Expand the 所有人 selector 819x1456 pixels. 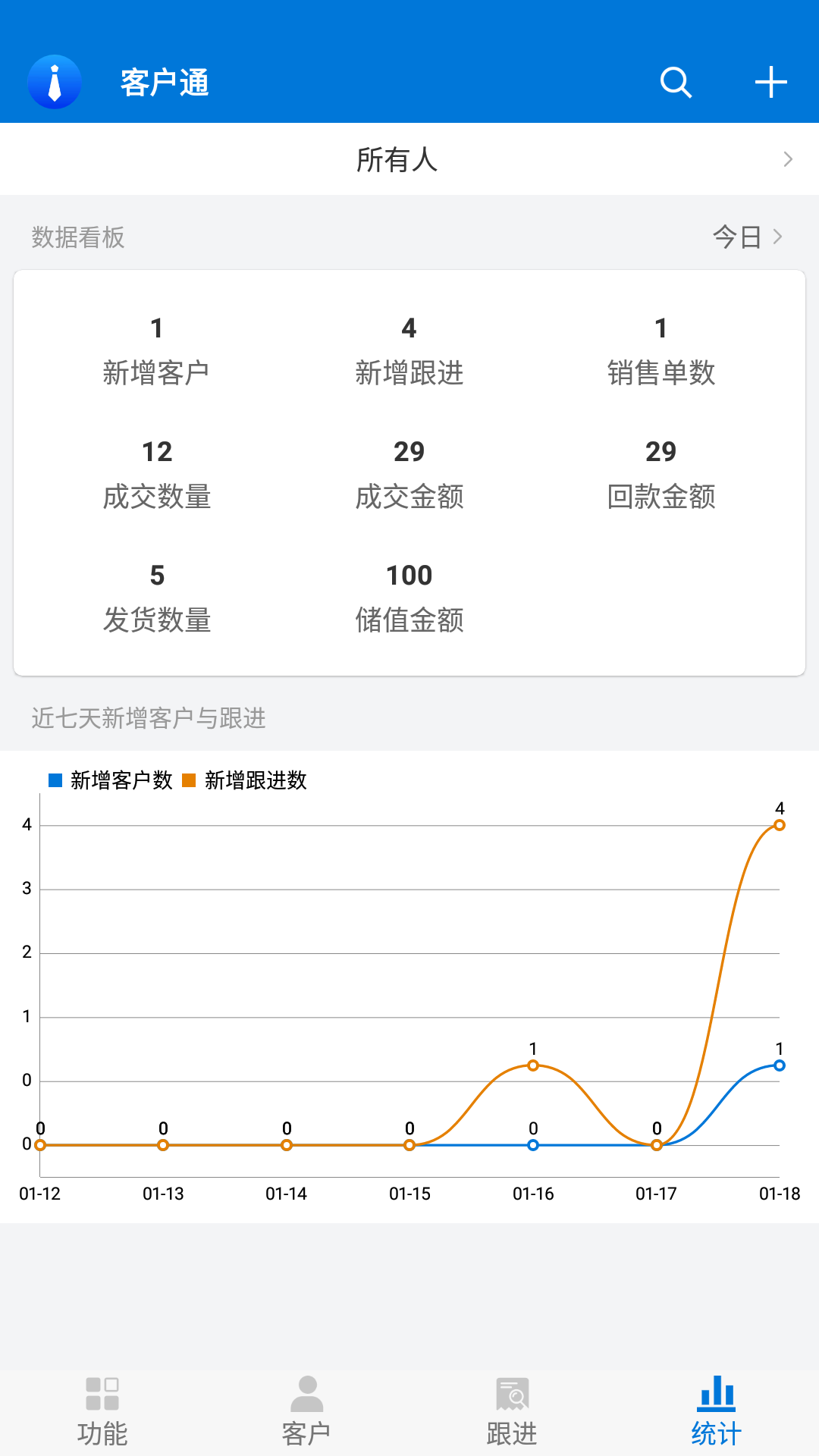[x=409, y=159]
